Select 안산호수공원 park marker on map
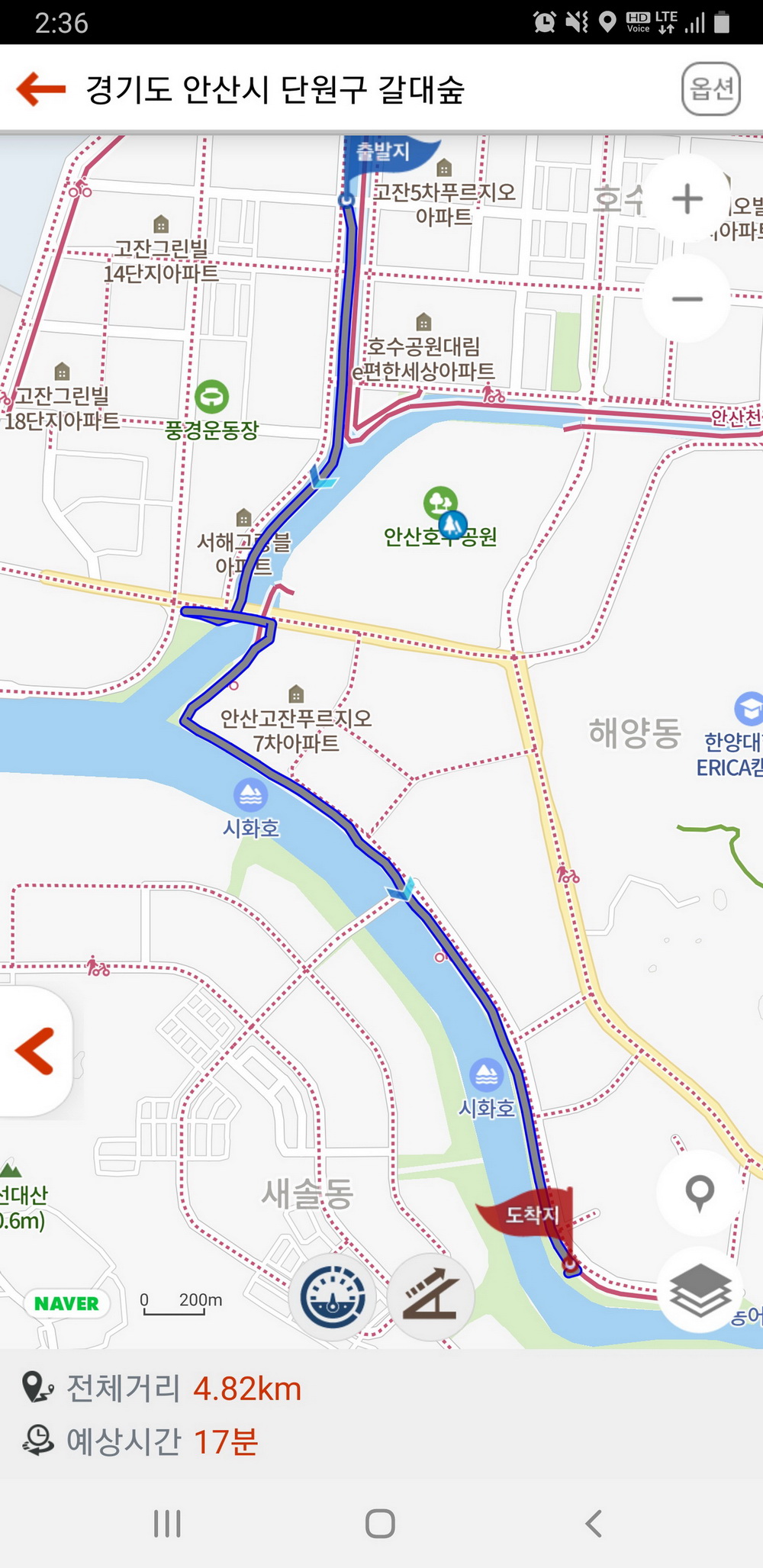763x1568 pixels. (x=440, y=504)
